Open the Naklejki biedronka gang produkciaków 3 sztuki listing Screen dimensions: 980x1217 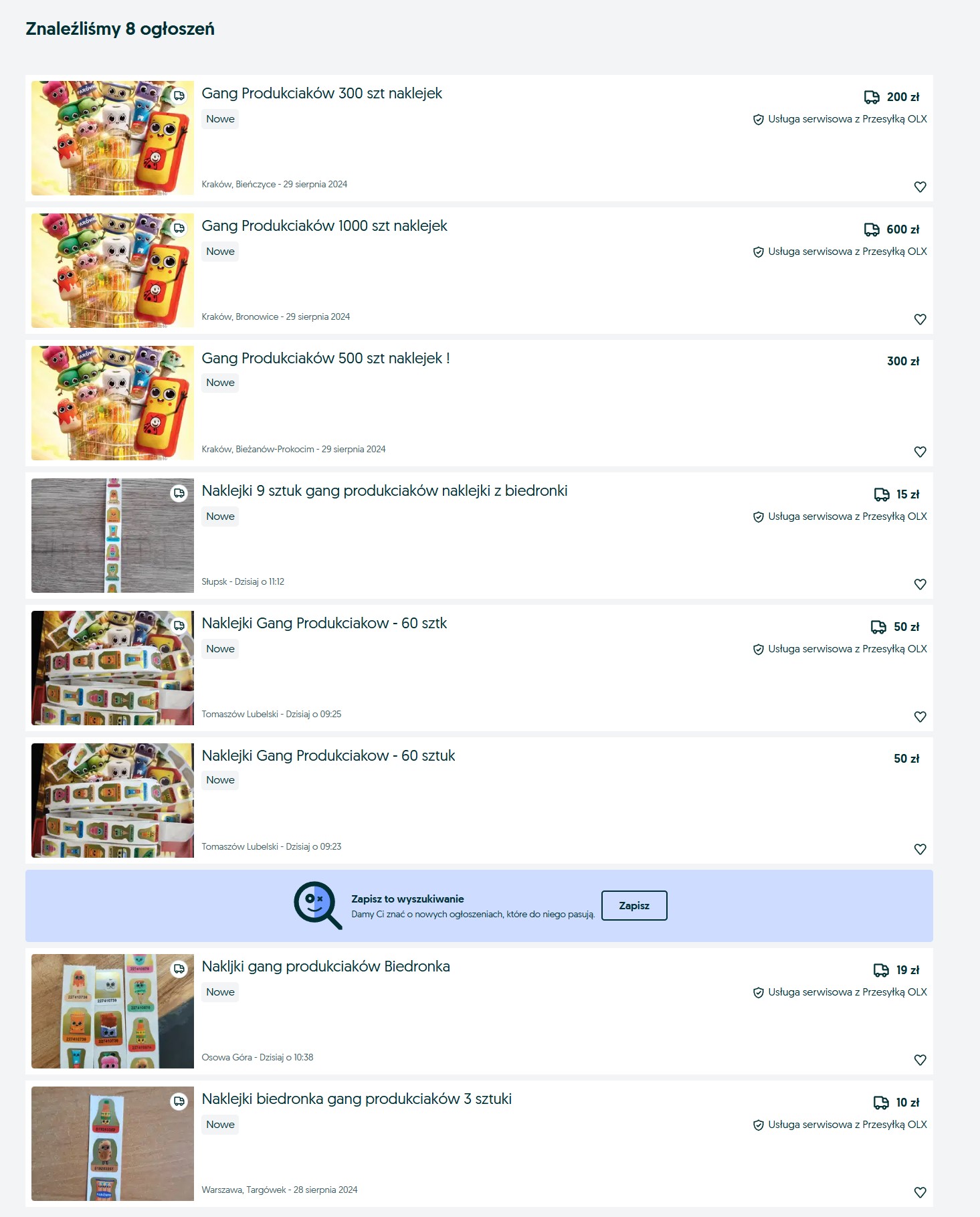coord(357,1099)
